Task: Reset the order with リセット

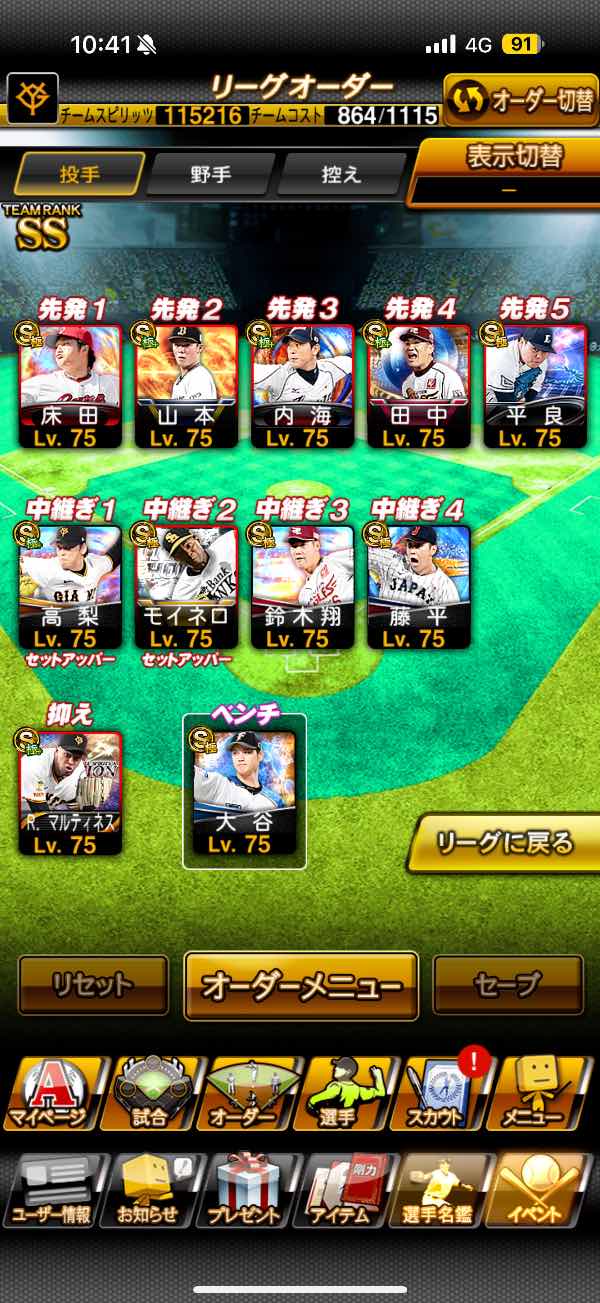Action: (x=93, y=984)
